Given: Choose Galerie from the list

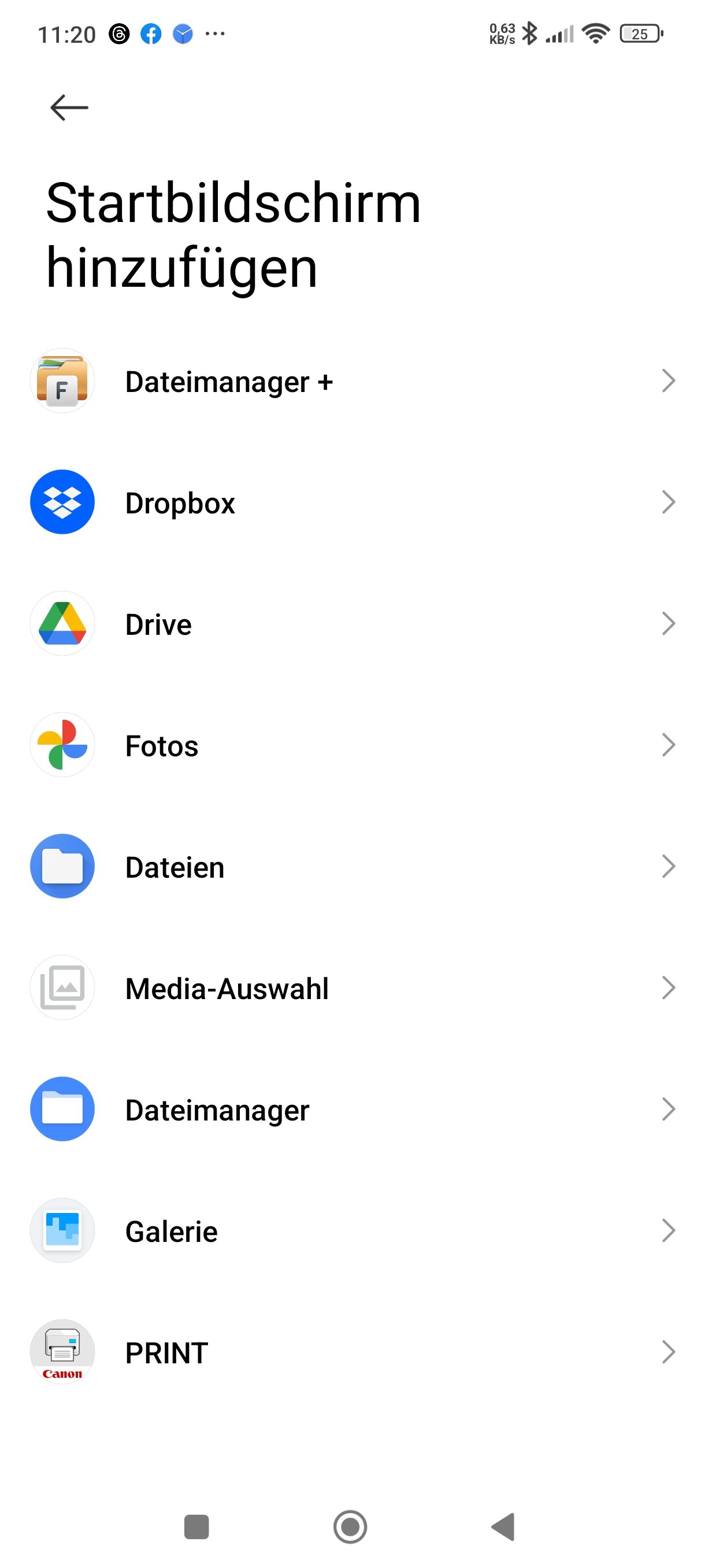Looking at the screenshot, I should pyautogui.click(x=352, y=1231).
